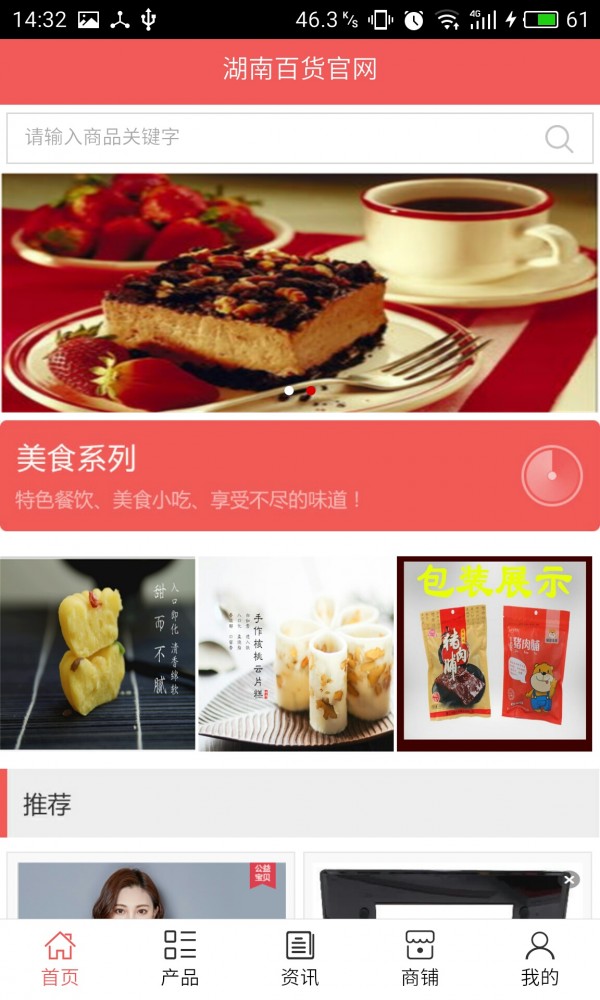Screen dimensions: 600x1000
Task: Open the yellow pastry product tile
Action: 97,653
